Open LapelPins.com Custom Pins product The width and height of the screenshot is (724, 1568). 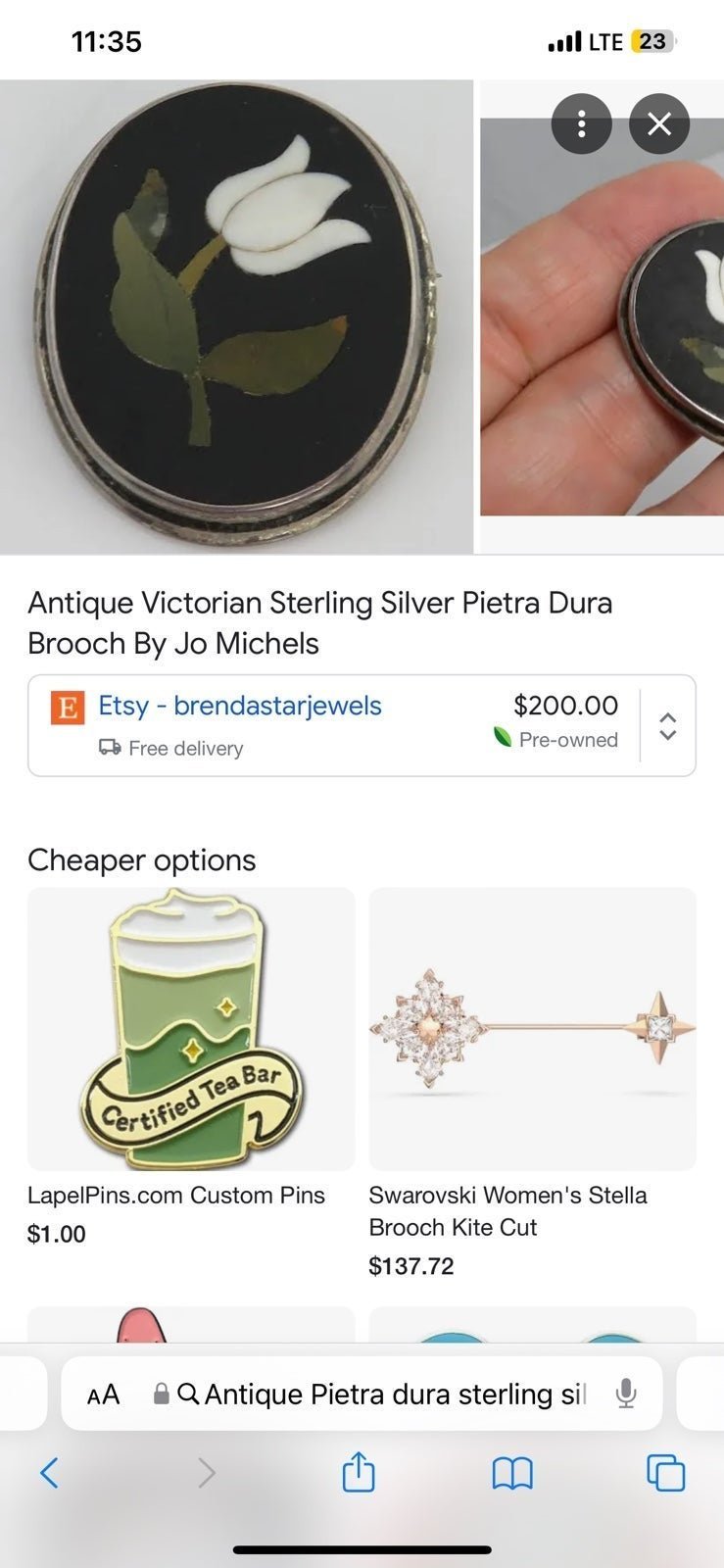(x=191, y=1067)
